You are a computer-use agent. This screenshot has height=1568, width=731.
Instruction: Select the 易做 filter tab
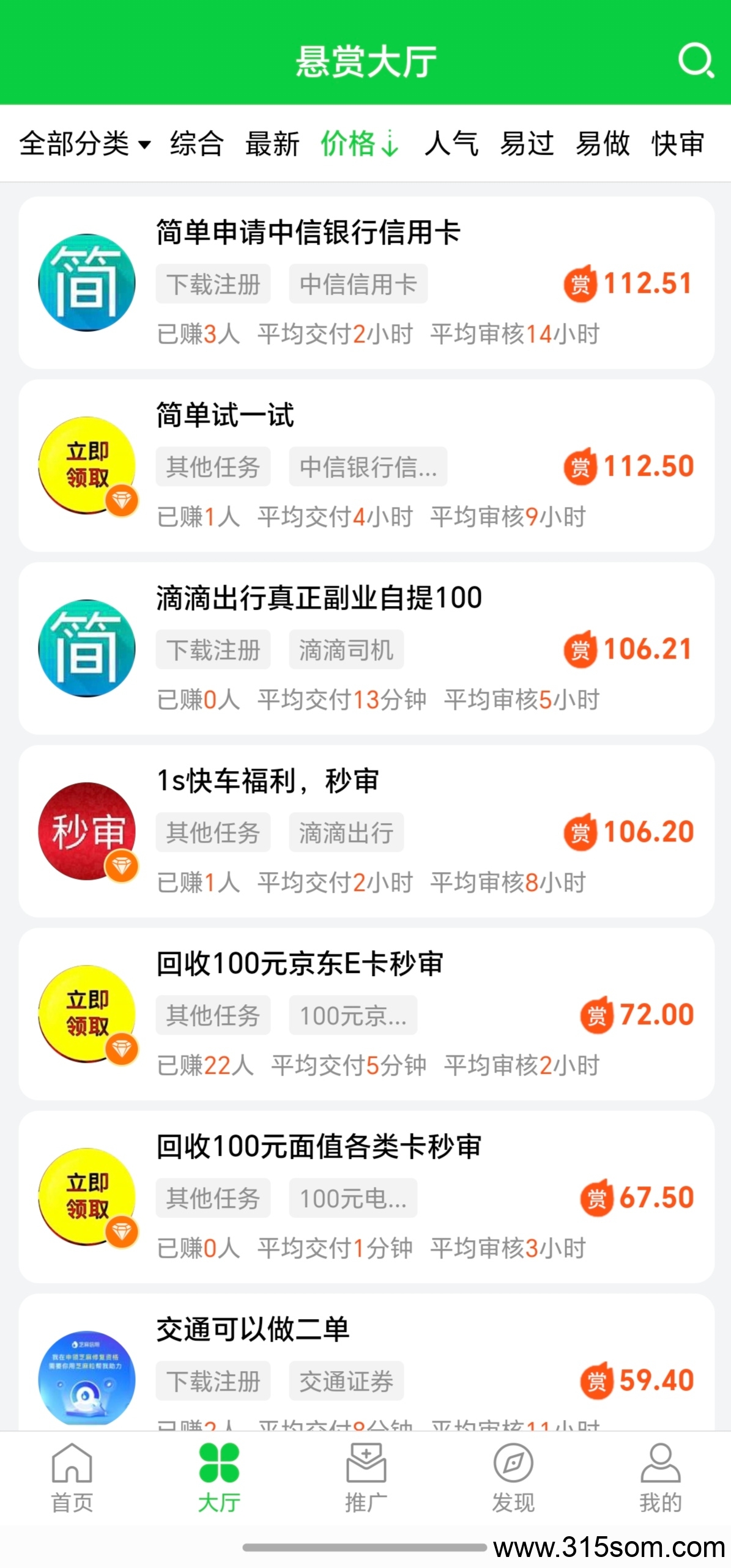(x=603, y=144)
